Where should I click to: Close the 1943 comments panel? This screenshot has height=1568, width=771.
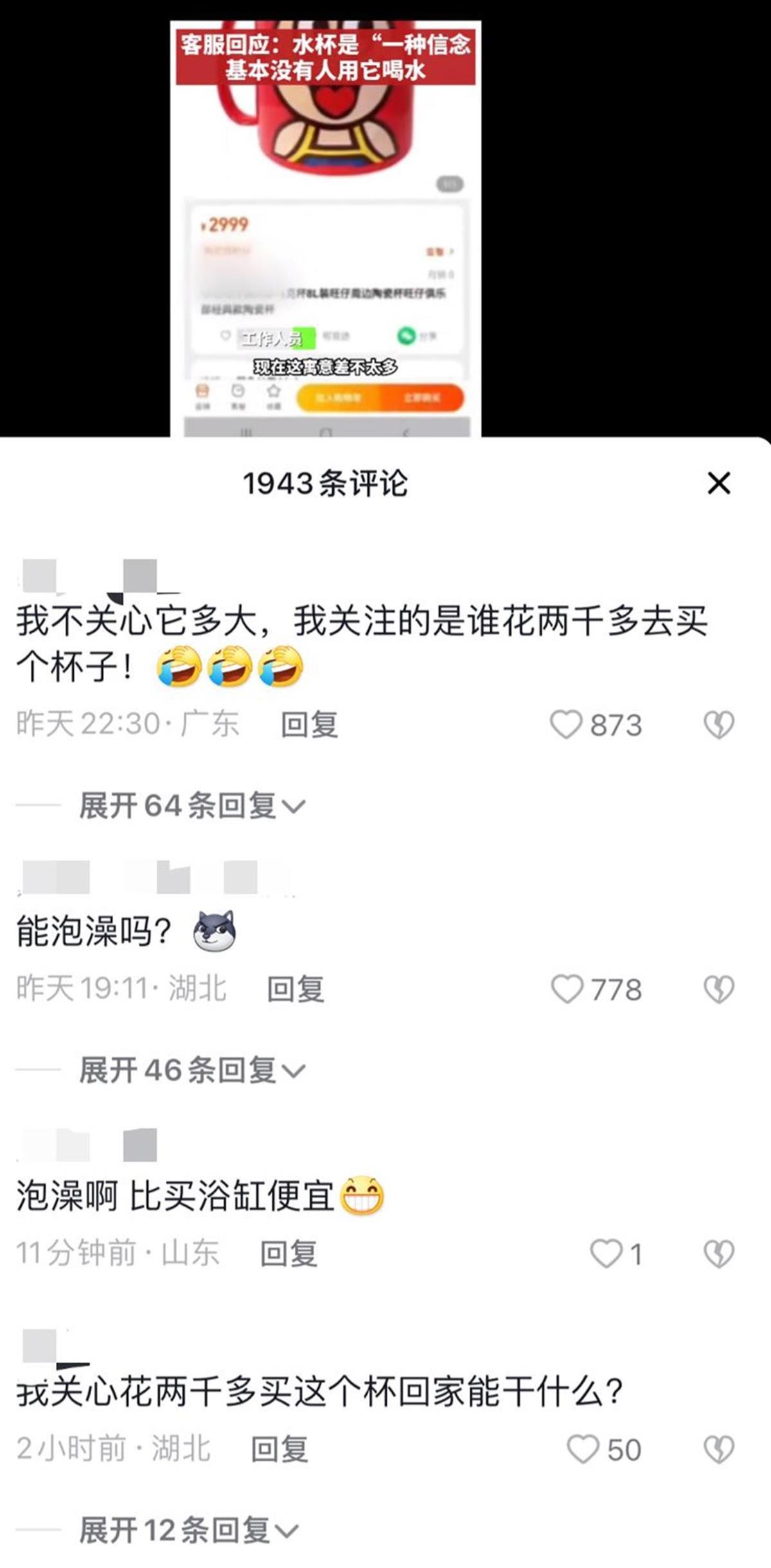(719, 483)
